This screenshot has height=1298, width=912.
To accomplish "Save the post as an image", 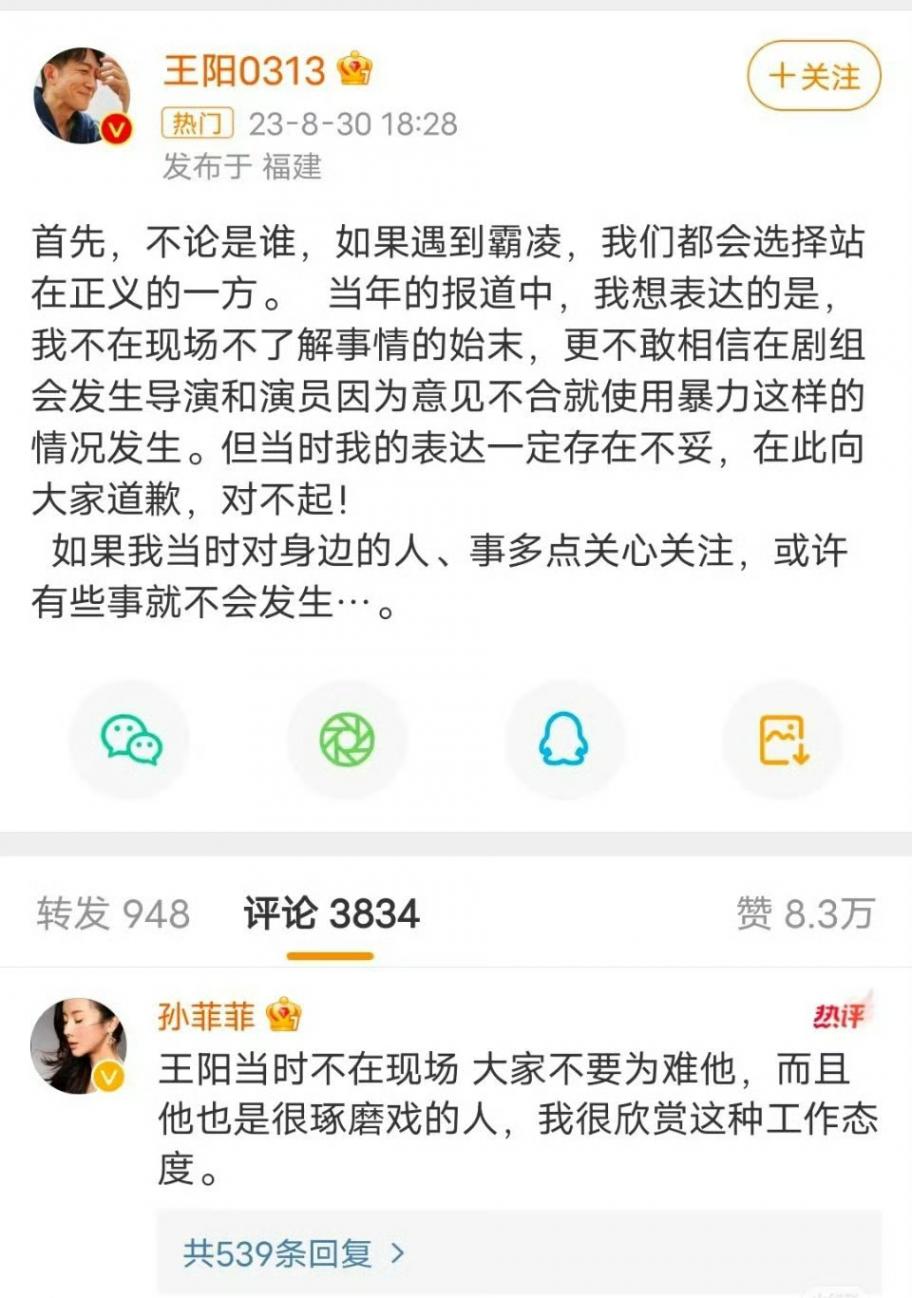I will point(782,740).
